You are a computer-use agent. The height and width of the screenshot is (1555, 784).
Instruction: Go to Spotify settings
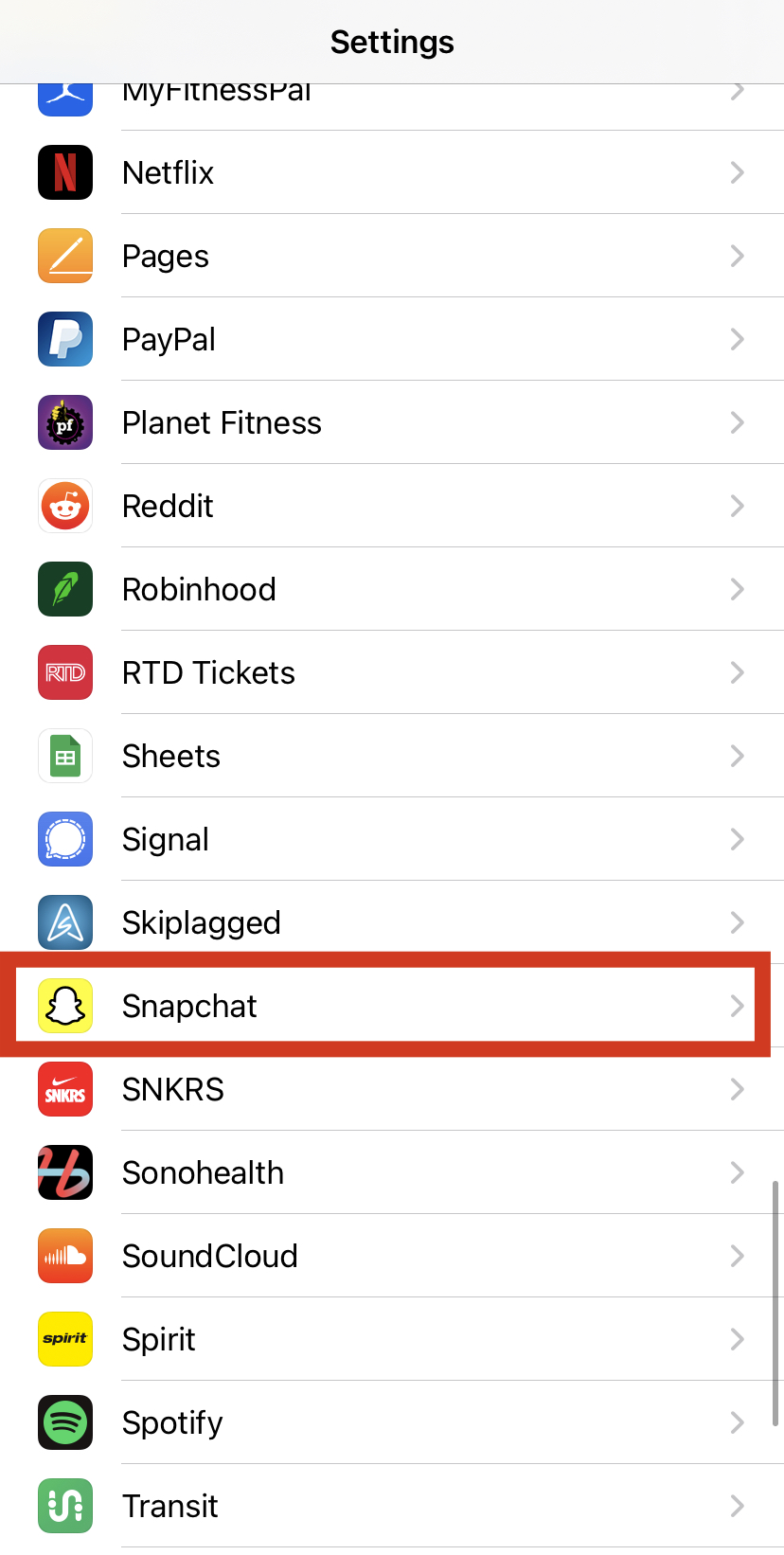392,1422
